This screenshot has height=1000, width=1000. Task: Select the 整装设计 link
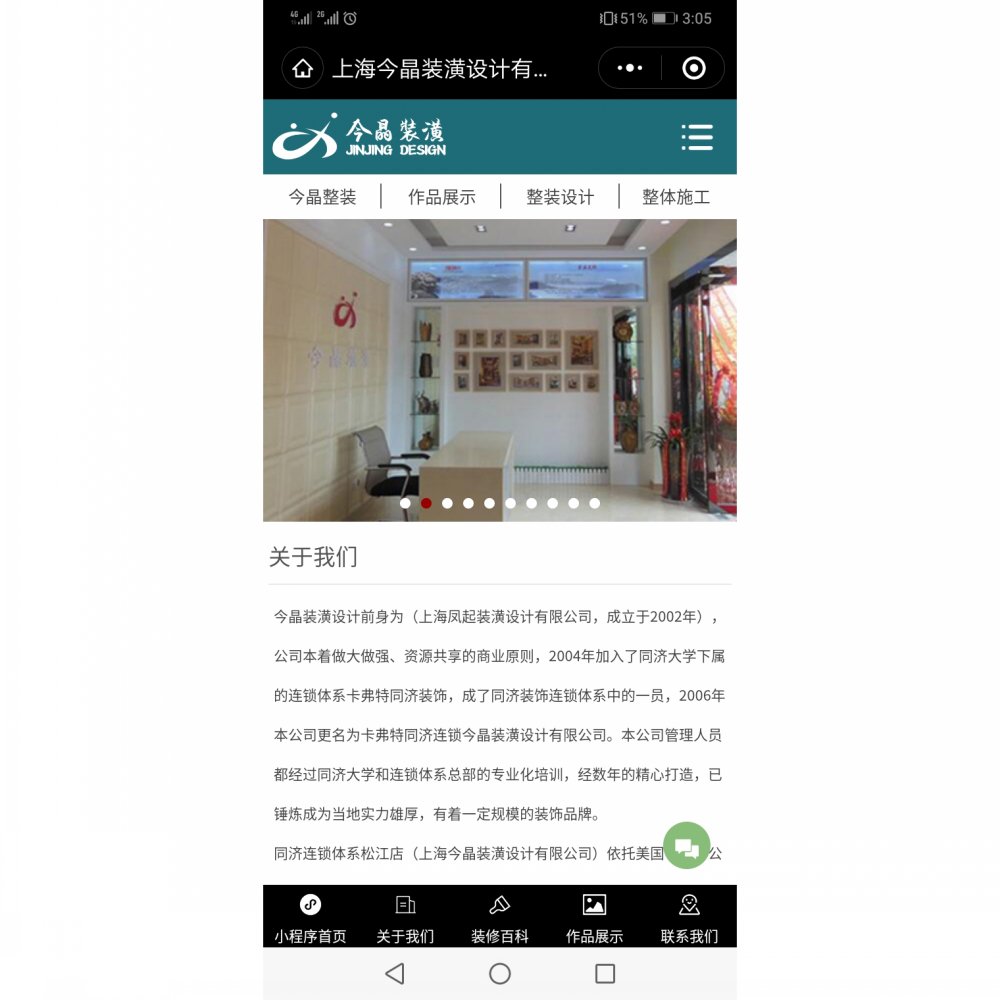tap(560, 197)
